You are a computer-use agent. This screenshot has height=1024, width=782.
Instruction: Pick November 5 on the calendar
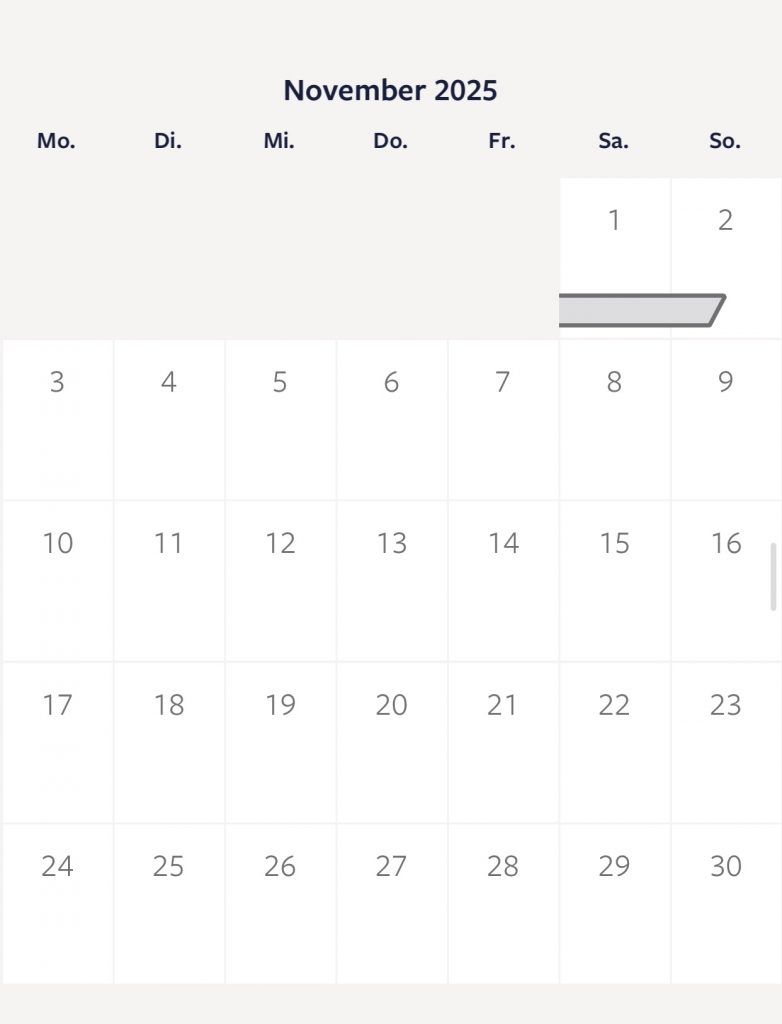[x=280, y=418]
